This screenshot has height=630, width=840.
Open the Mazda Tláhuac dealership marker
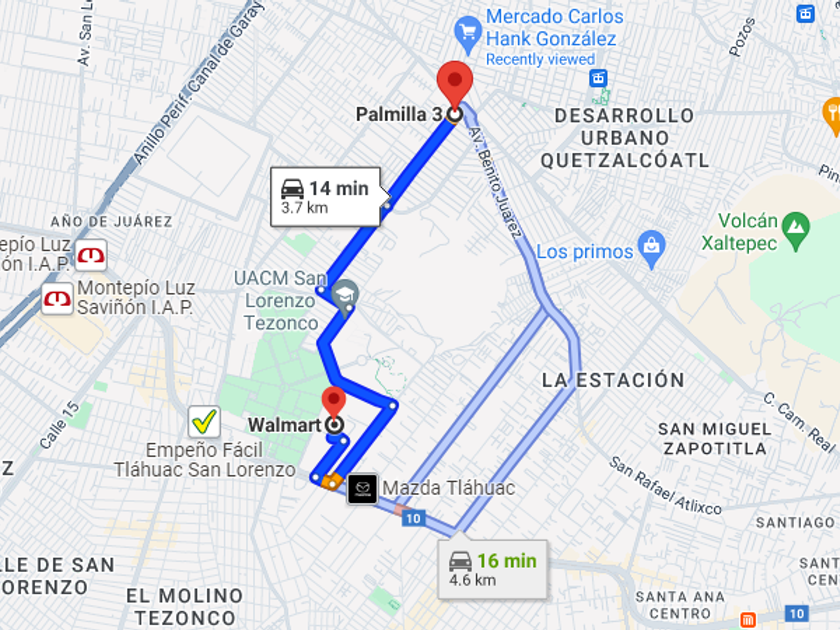(363, 489)
